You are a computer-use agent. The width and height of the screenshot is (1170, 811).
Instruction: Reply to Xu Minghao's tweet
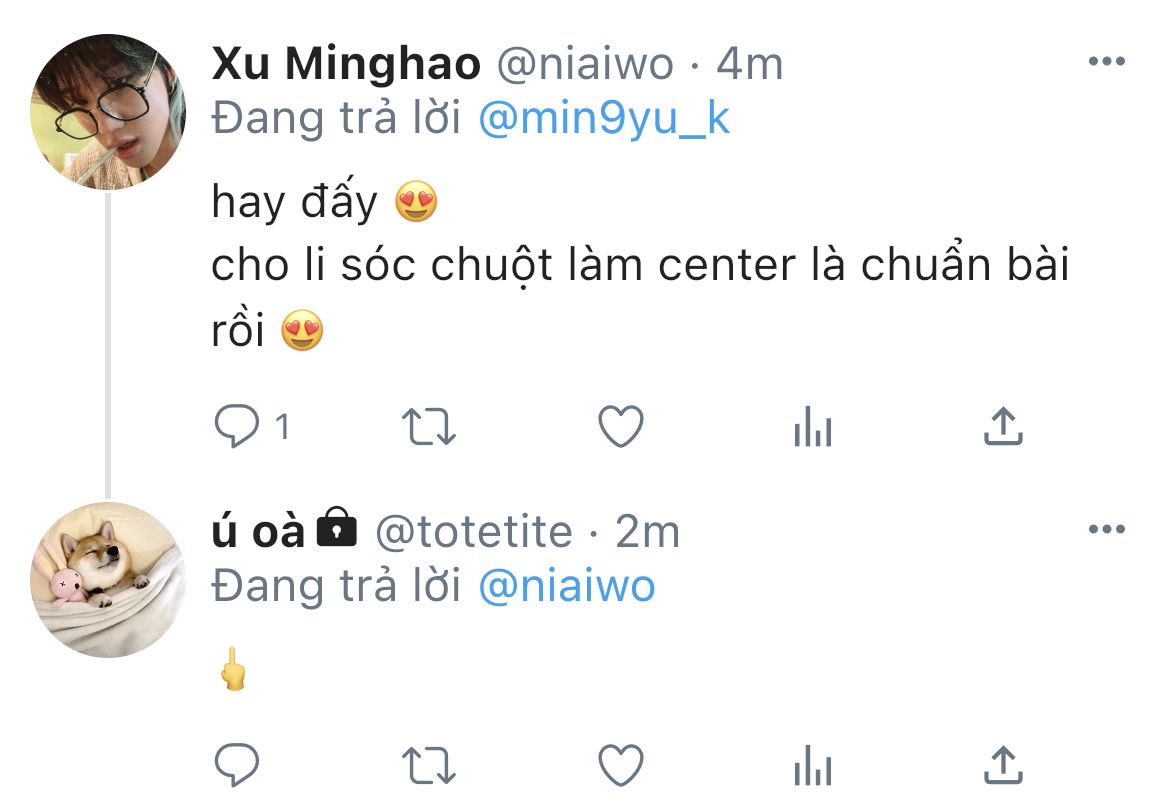click(238, 428)
